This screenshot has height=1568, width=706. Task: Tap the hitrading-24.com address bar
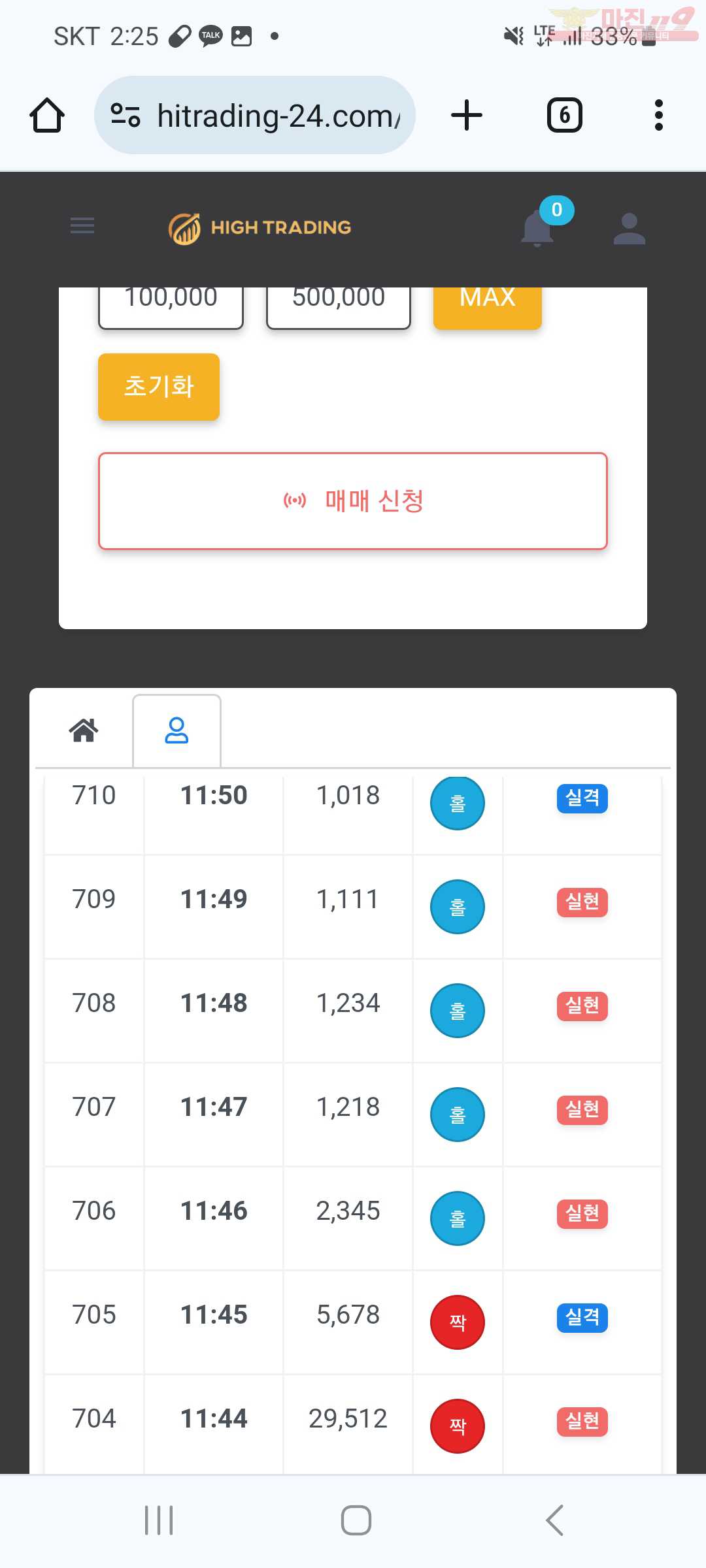pos(255,116)
